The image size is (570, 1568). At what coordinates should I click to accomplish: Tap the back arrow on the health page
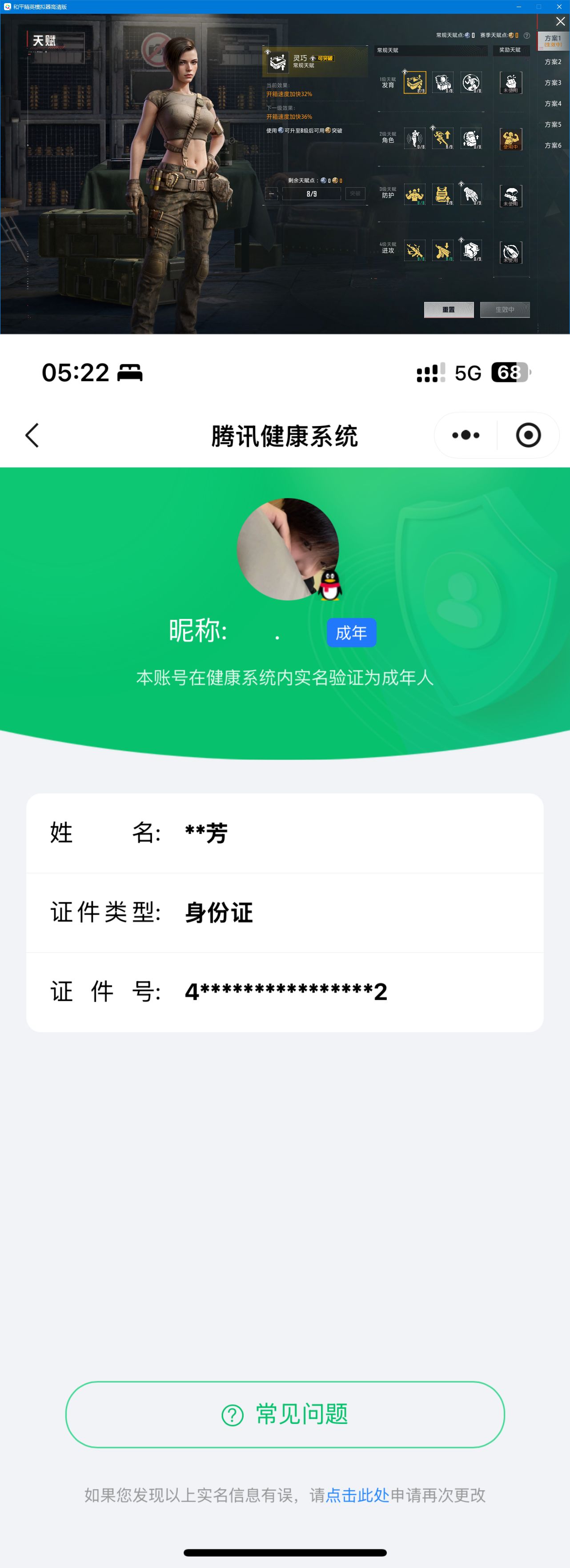[x=32, y=434]
